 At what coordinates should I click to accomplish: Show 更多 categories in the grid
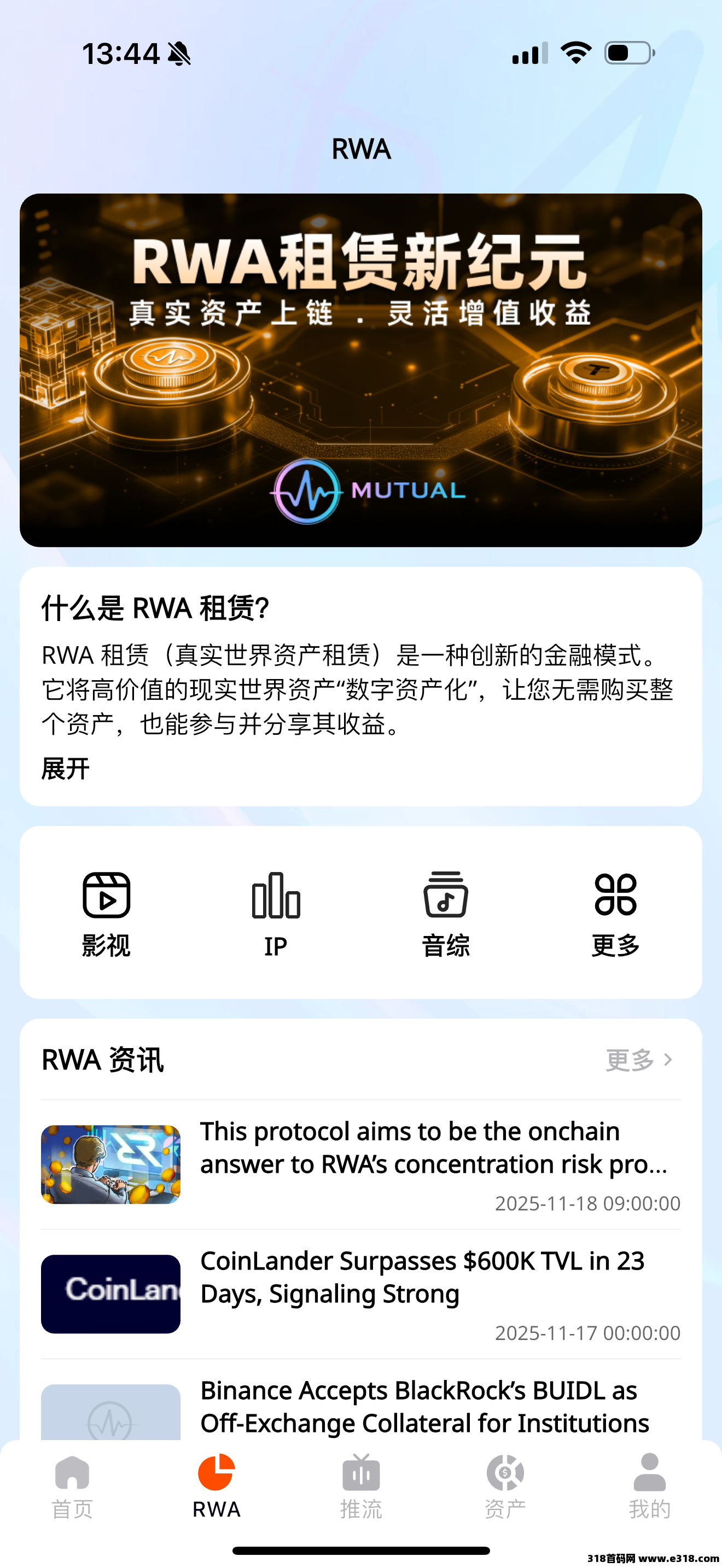coord(615,913)
